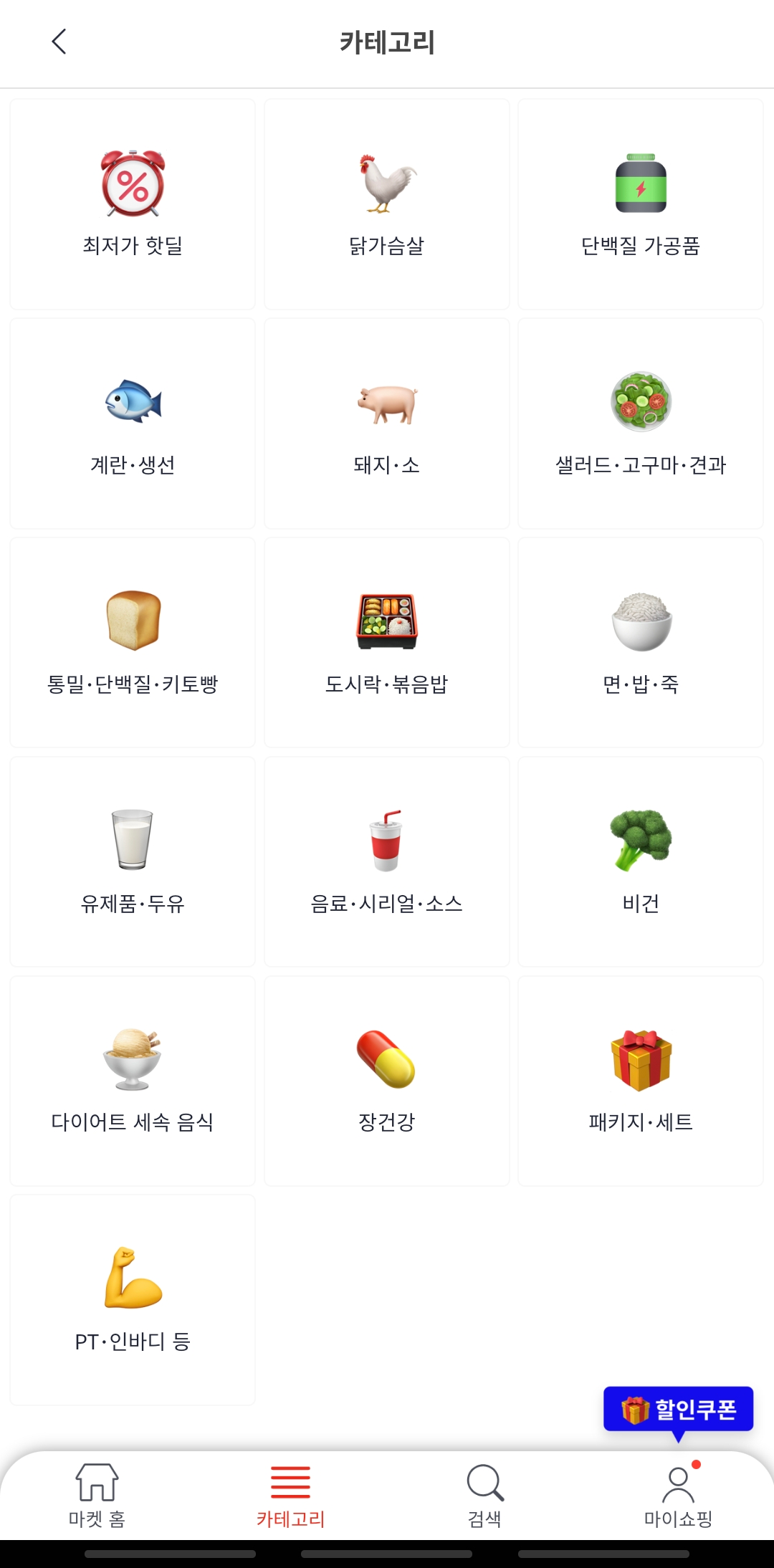Open the 최저가 핫딜 hot deals category
Viewport: 774px width, 1568px height.
click(132, 204)
